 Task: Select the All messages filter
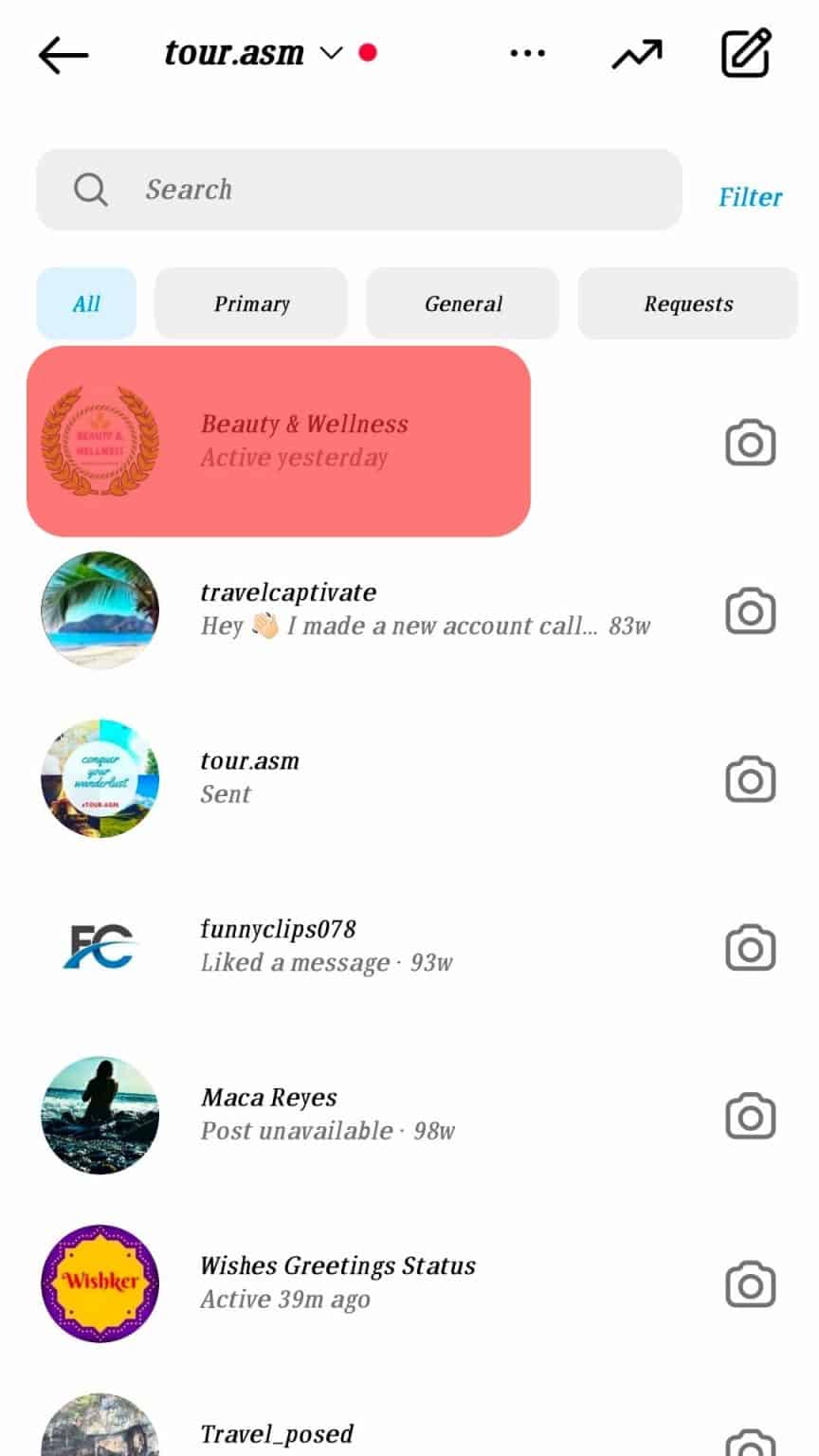(x=86, y=303)
